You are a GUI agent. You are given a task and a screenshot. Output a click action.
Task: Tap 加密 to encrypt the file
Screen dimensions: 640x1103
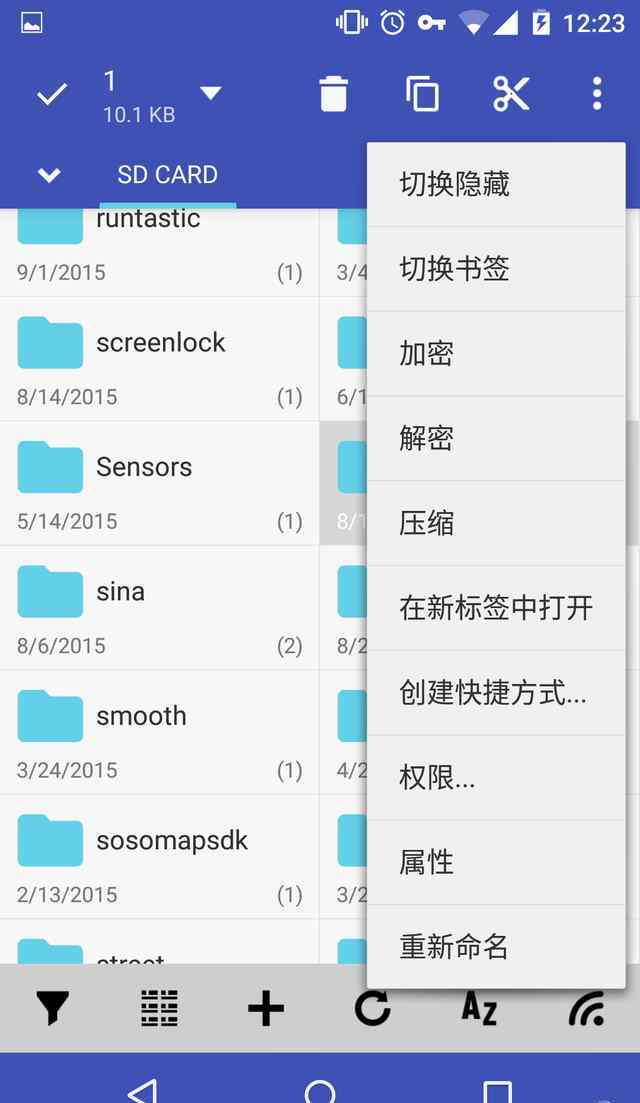(496, 353)
